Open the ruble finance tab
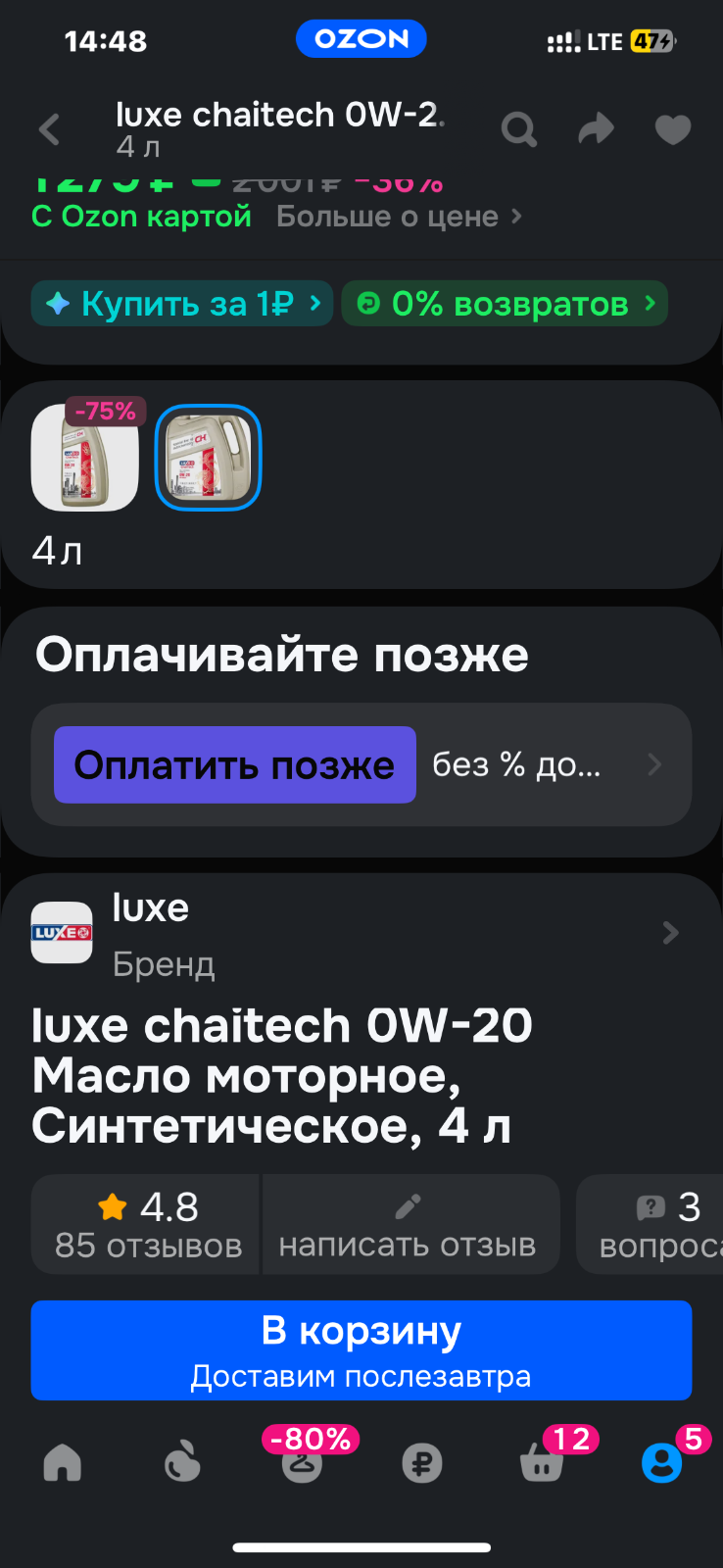The height and width of the screenshot is (1568, 723). (422, 1464)
